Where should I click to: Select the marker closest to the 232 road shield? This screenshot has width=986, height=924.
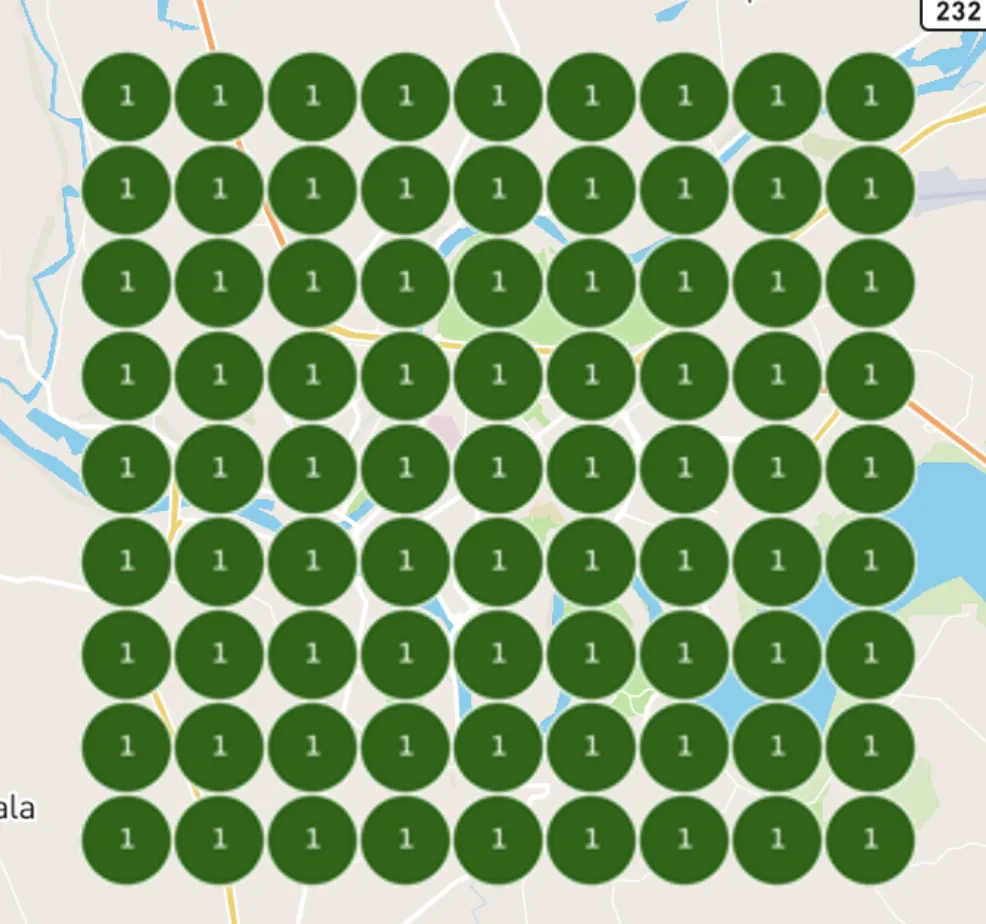pos(870,97)
